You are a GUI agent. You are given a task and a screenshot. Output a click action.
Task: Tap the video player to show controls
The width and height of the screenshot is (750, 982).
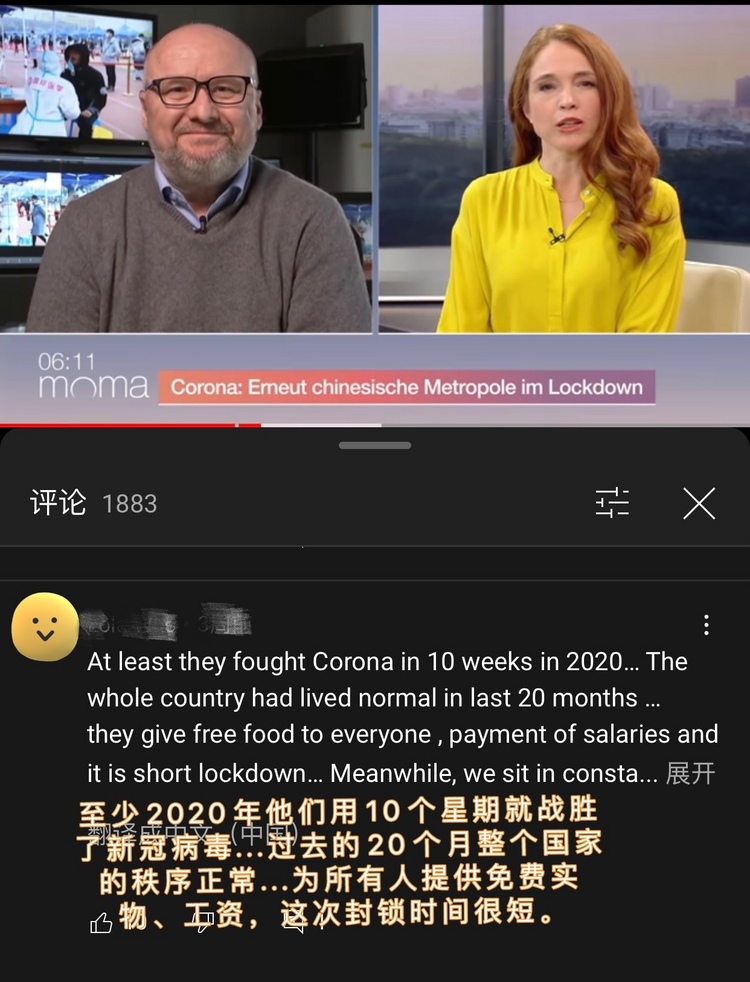375,200
